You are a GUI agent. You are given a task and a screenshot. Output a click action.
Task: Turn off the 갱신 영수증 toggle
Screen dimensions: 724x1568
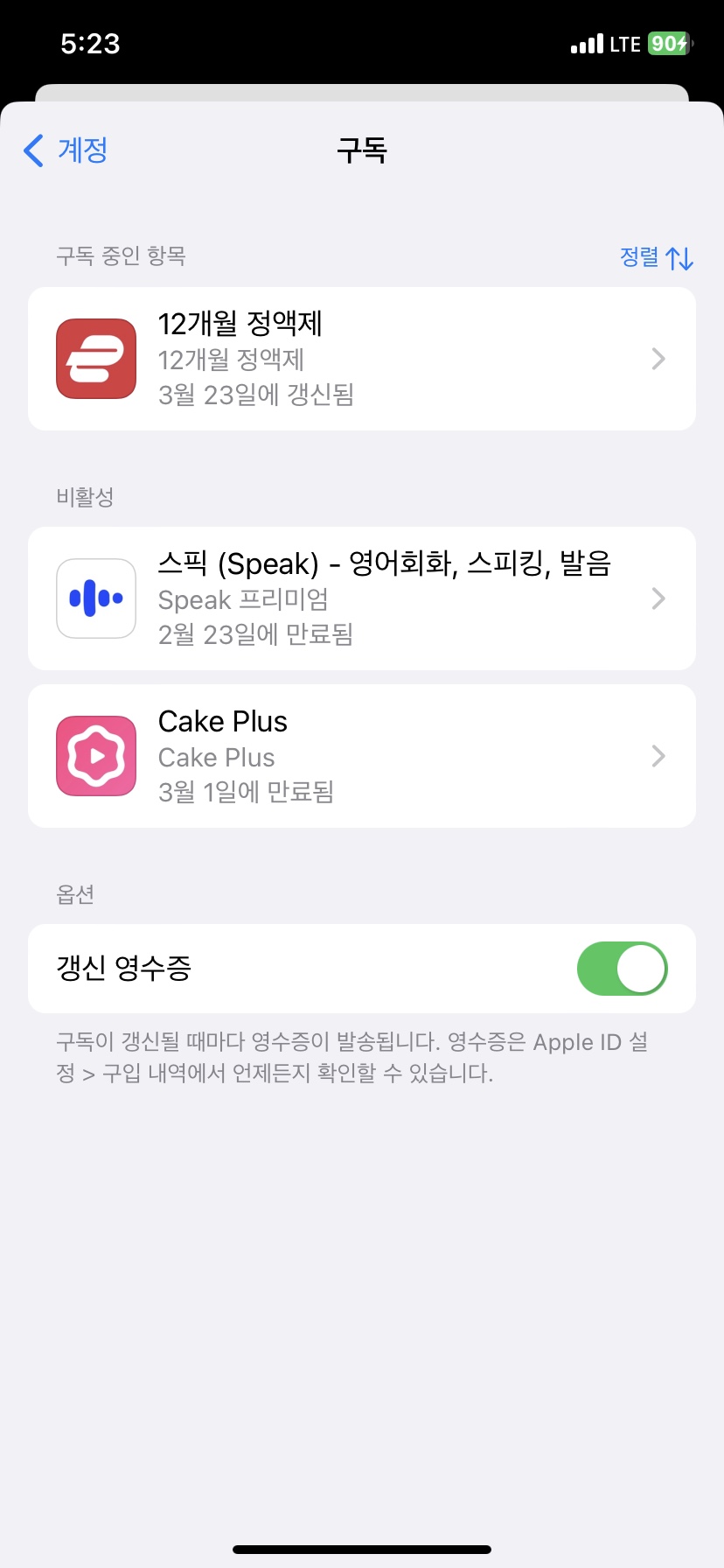point(622,969)
